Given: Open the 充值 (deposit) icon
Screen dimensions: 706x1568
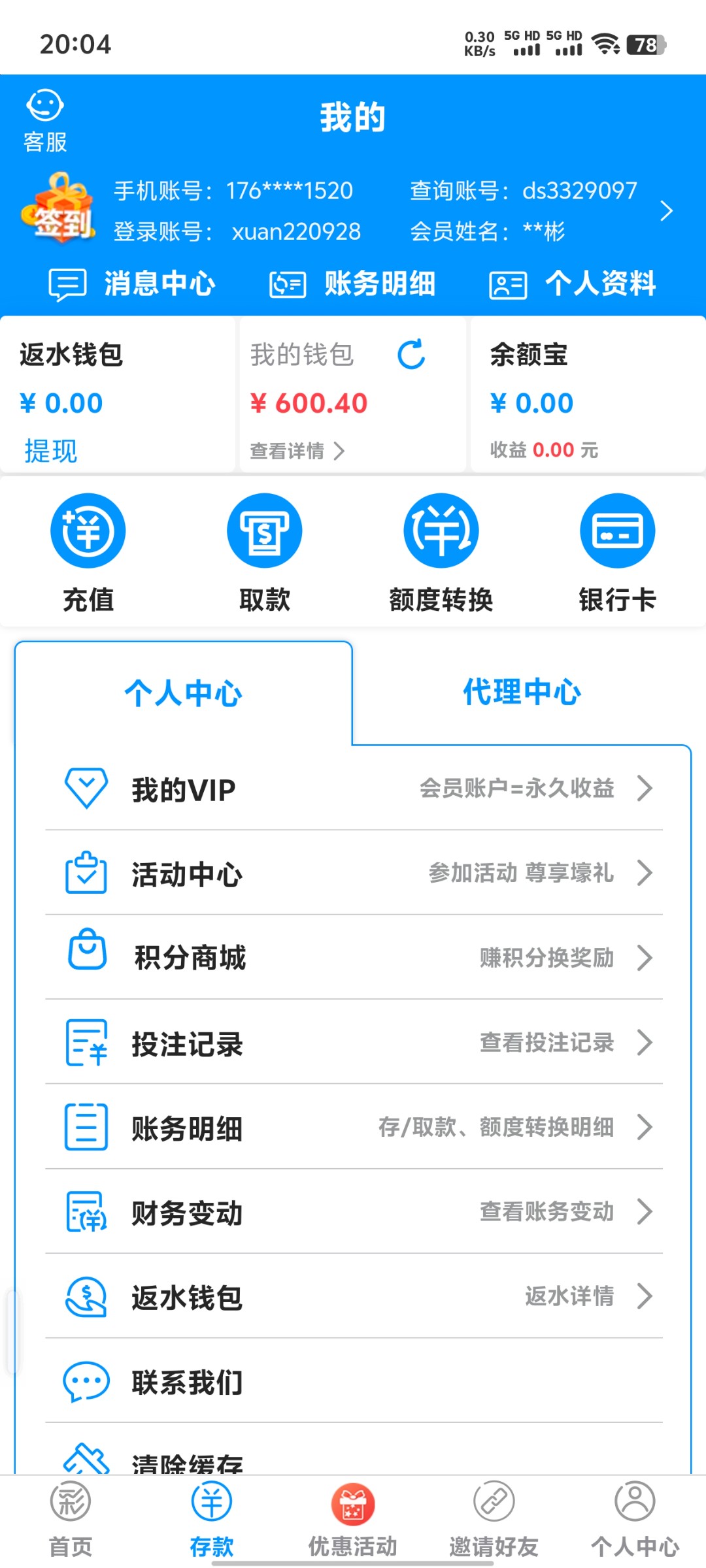Looking at the screenshot, I should click(88, 552).
